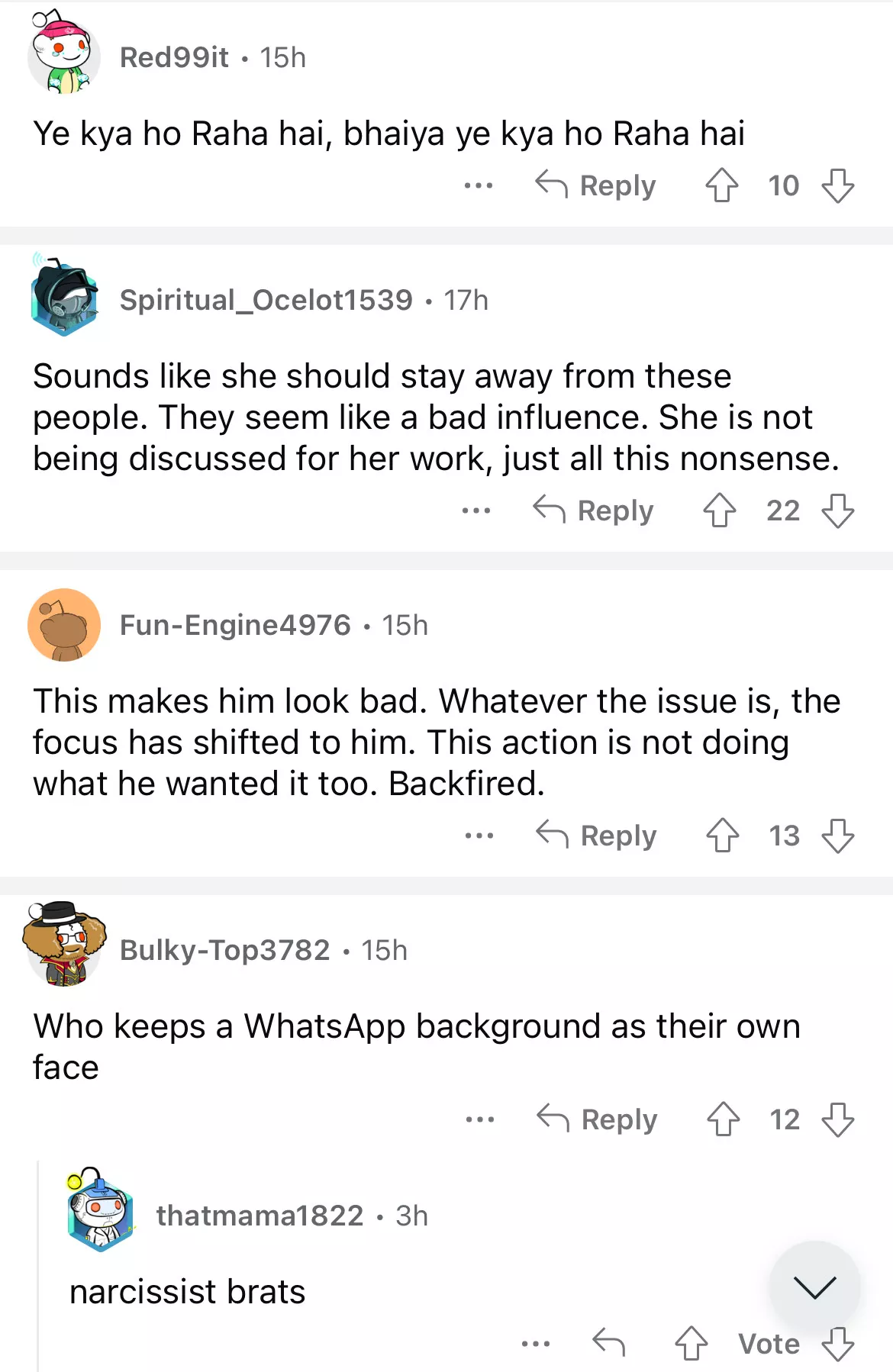The height and width of the screenshot is (1372, 893).
Task: Reply to Red99it's comment
Action: coord(595,185)
